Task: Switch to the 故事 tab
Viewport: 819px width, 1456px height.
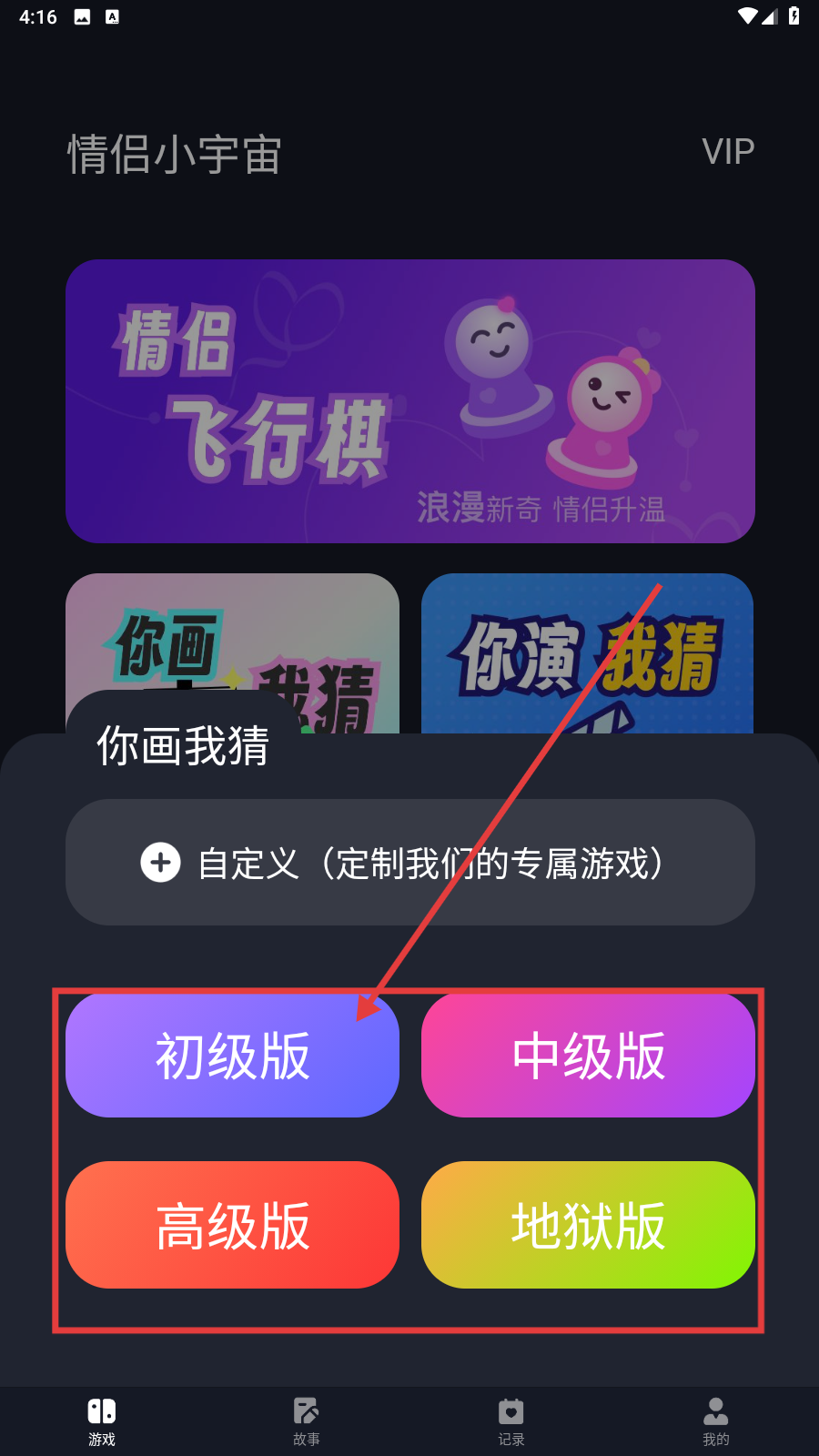Action: click(307, 1421)
